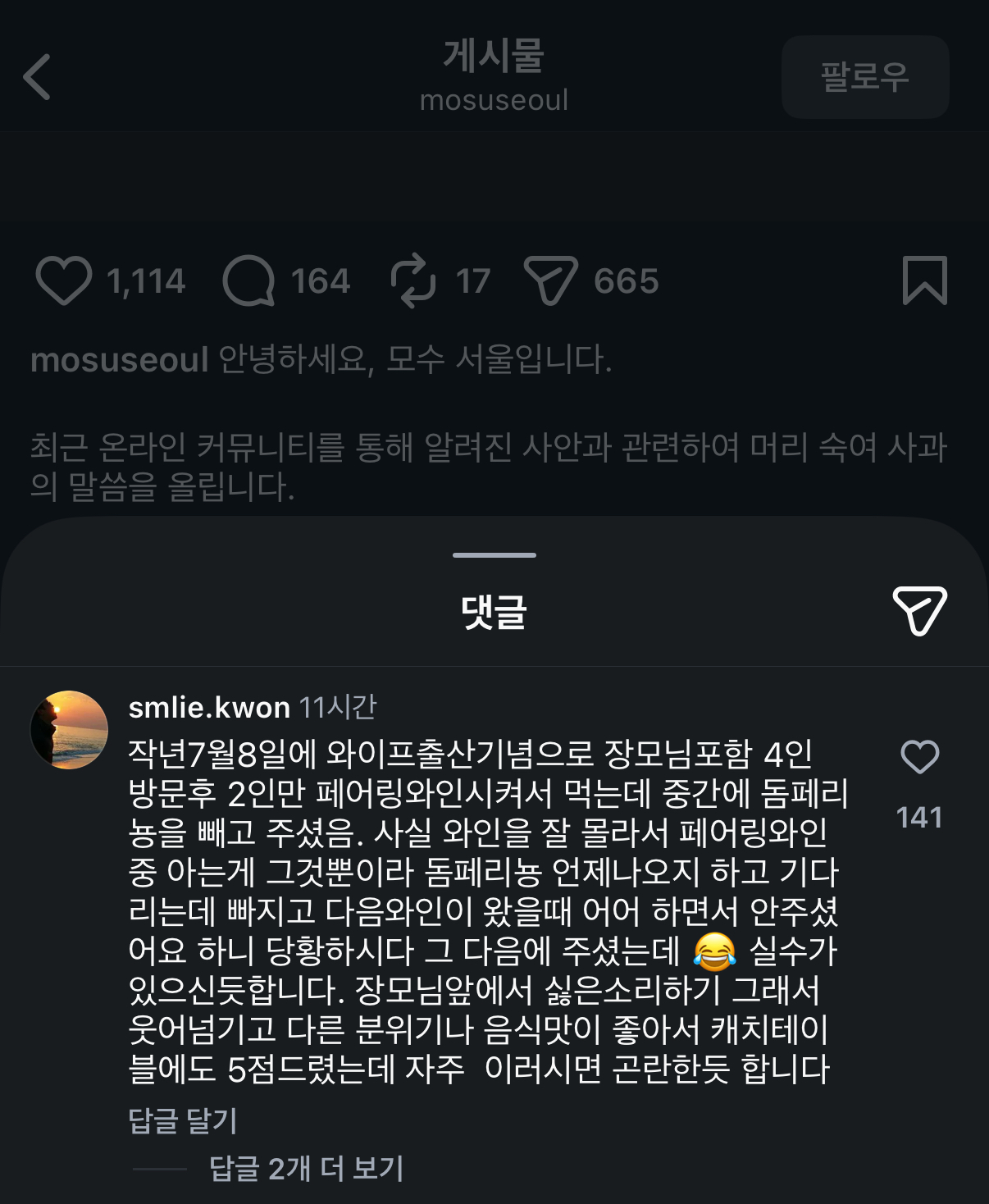Viewport: 989px width, 1204px height.
Task: Like the mosuseoul post
Action: [63, 280]
